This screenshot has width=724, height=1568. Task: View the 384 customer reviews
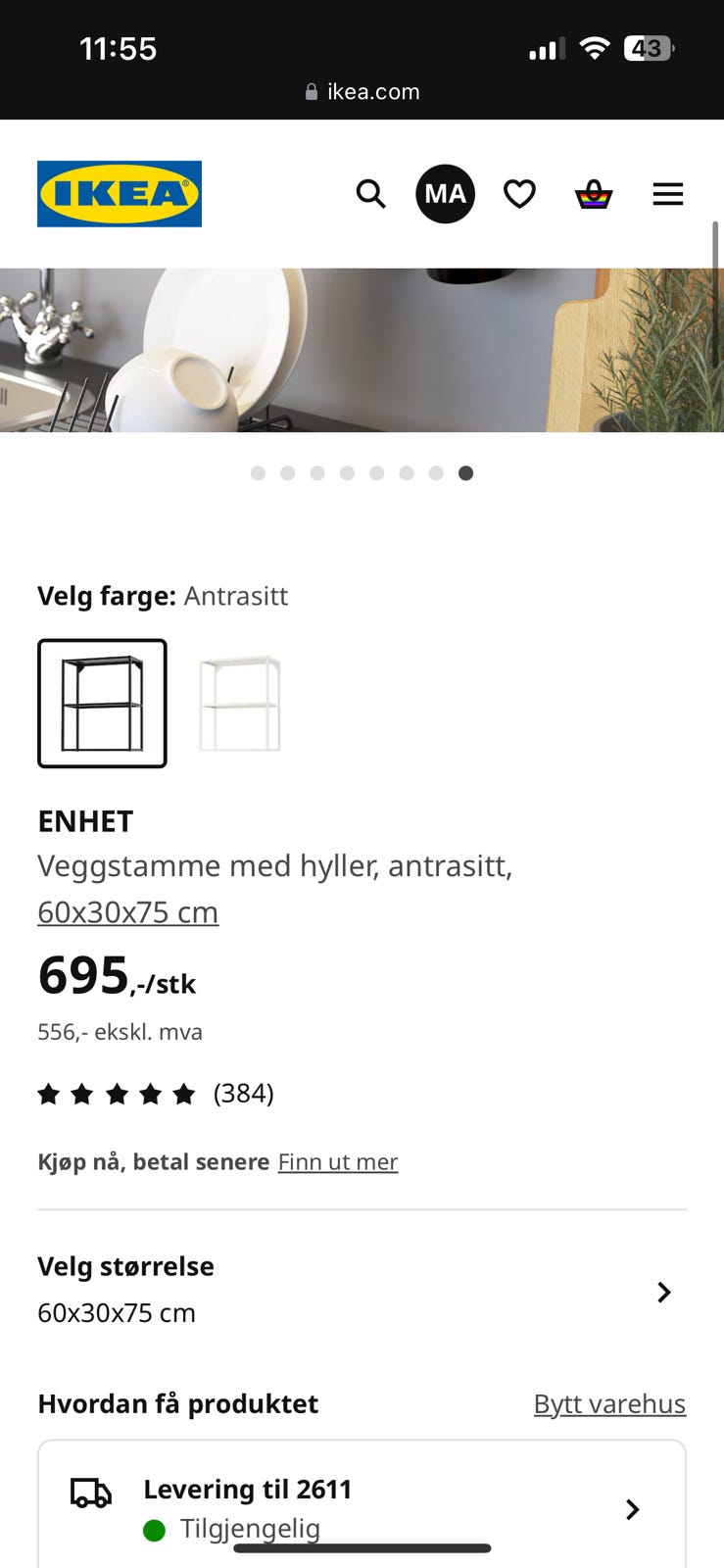pos(244,1093)
